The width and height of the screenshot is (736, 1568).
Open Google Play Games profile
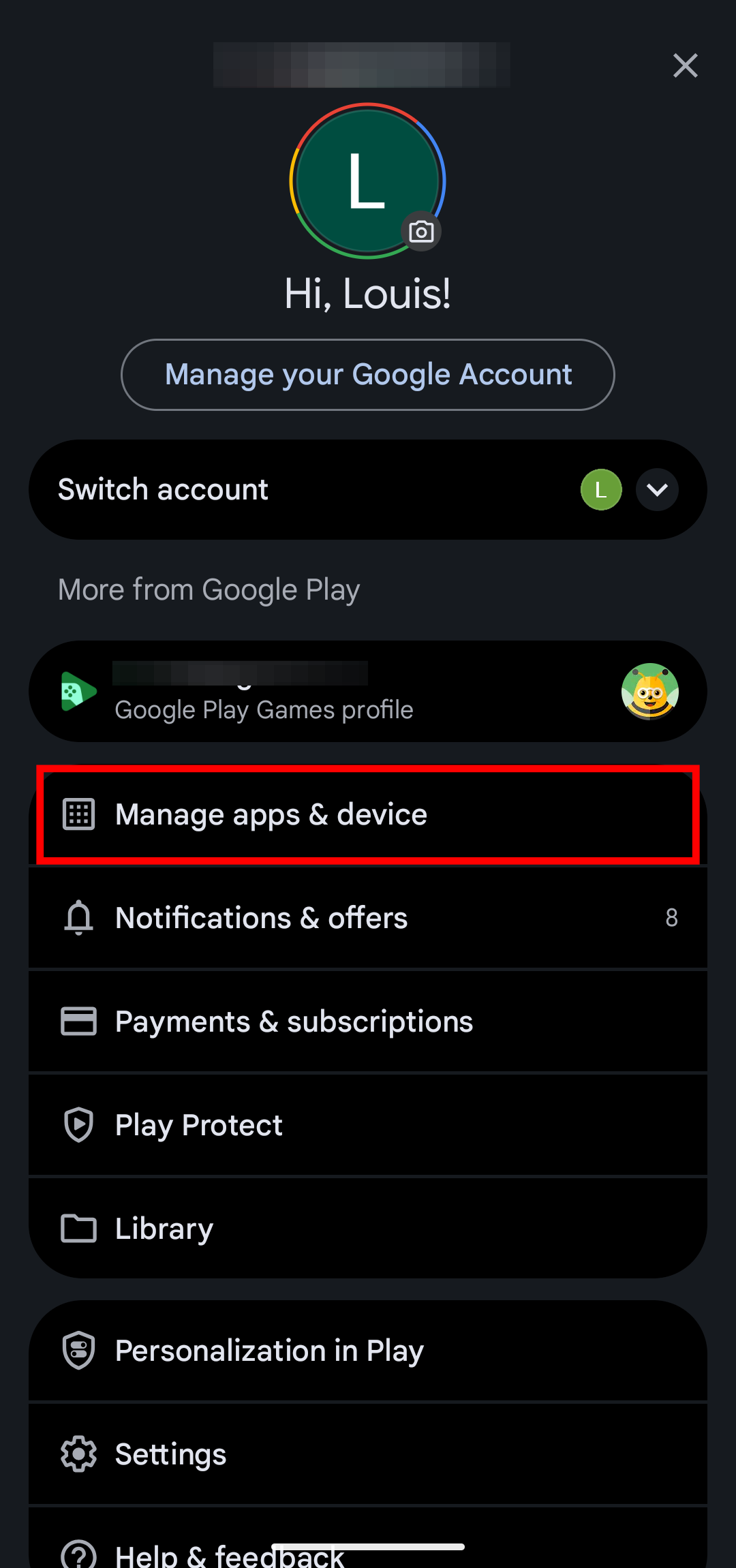pos(368,692)
